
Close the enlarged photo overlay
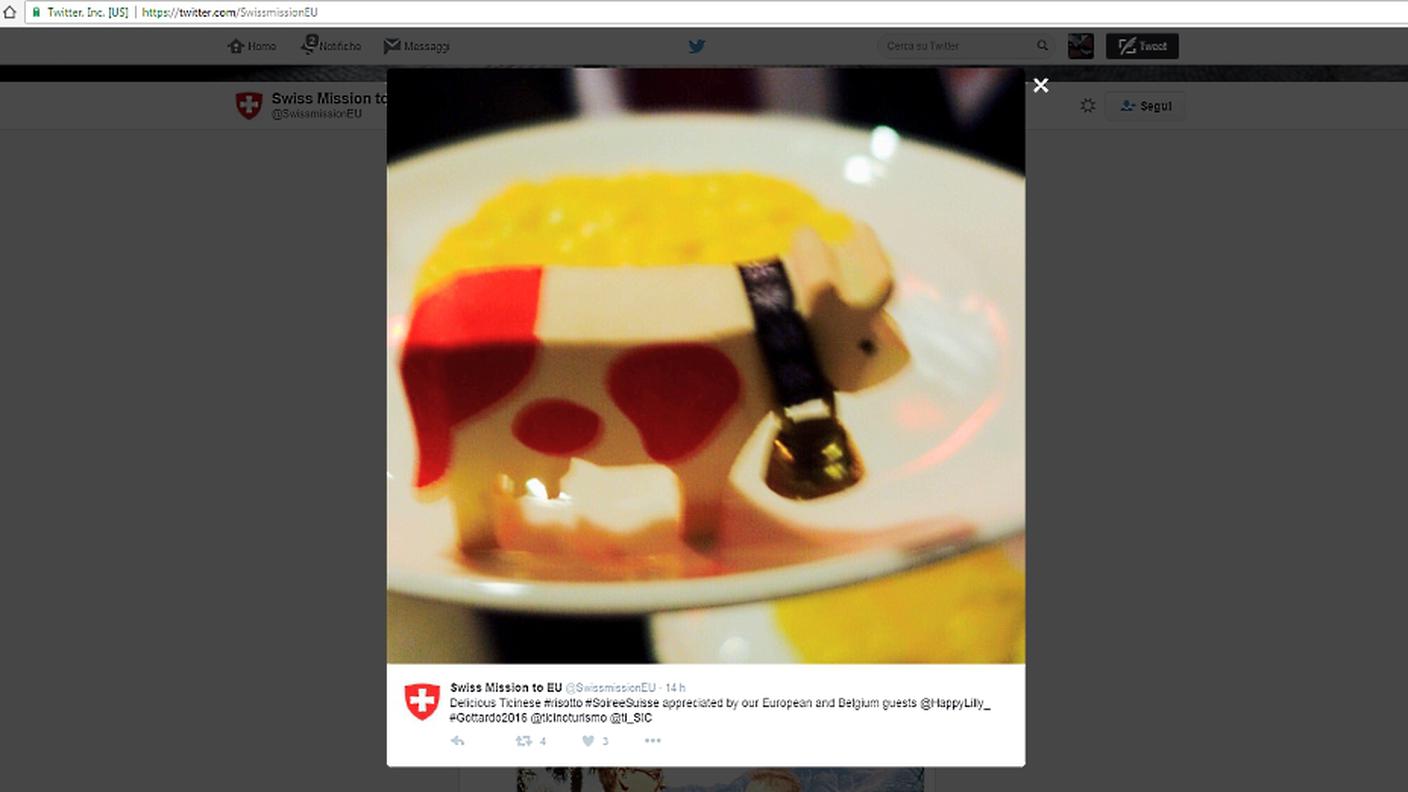[1041, 86]
